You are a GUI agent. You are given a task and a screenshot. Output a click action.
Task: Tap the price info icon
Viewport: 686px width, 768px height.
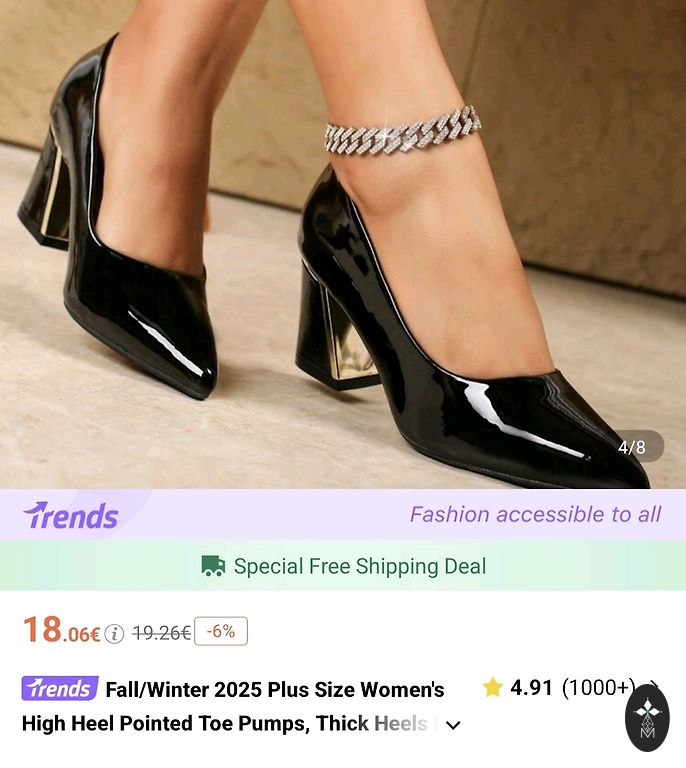[x=115, y=633]
